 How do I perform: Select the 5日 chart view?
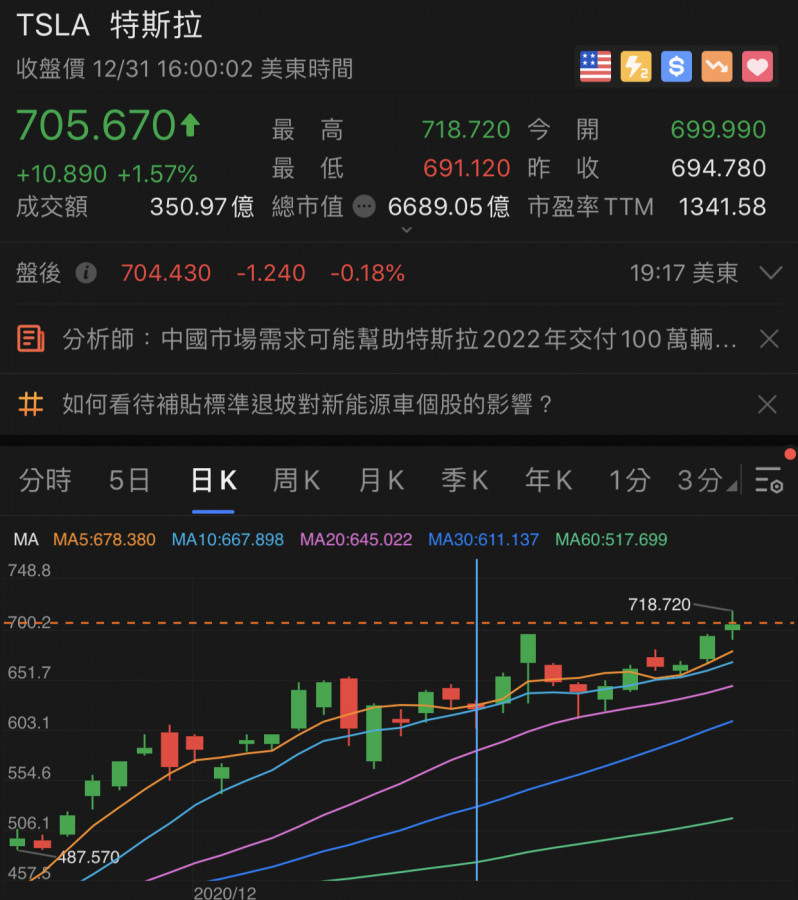[x=129, y=481]
